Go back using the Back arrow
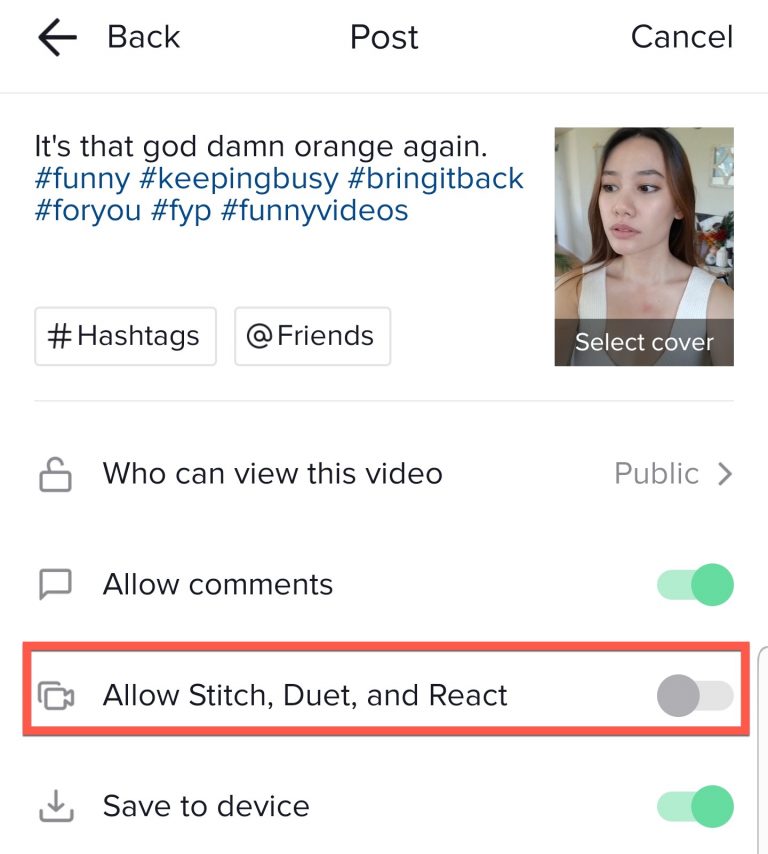 tap(58, 37)
